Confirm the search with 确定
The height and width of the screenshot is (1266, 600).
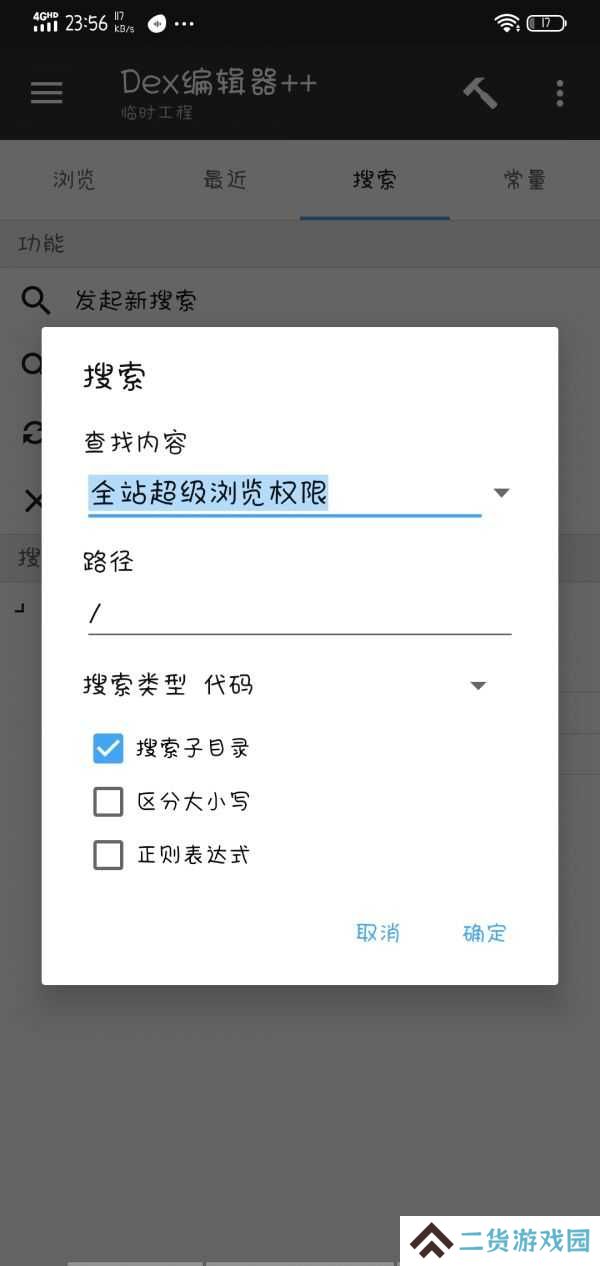(x=485, y=933)
